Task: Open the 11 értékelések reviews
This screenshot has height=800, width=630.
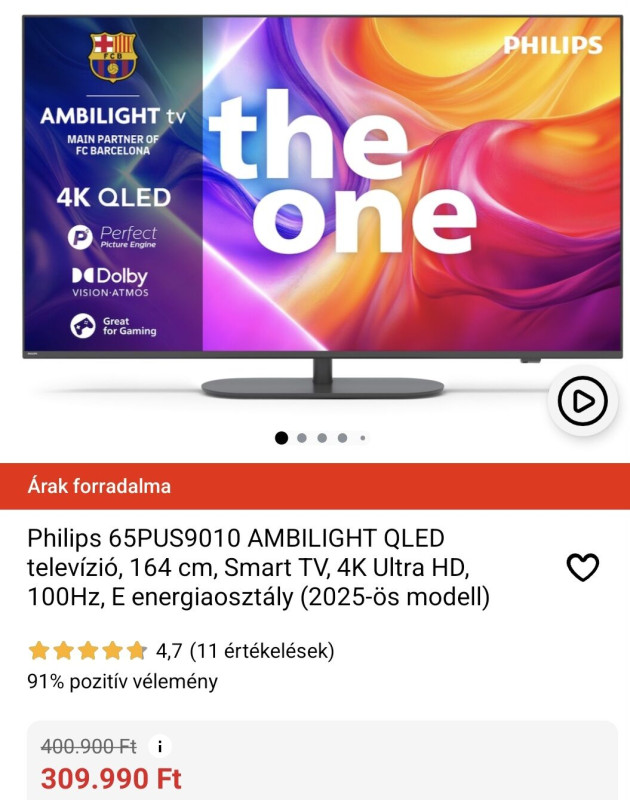Action: pos(261,651)
